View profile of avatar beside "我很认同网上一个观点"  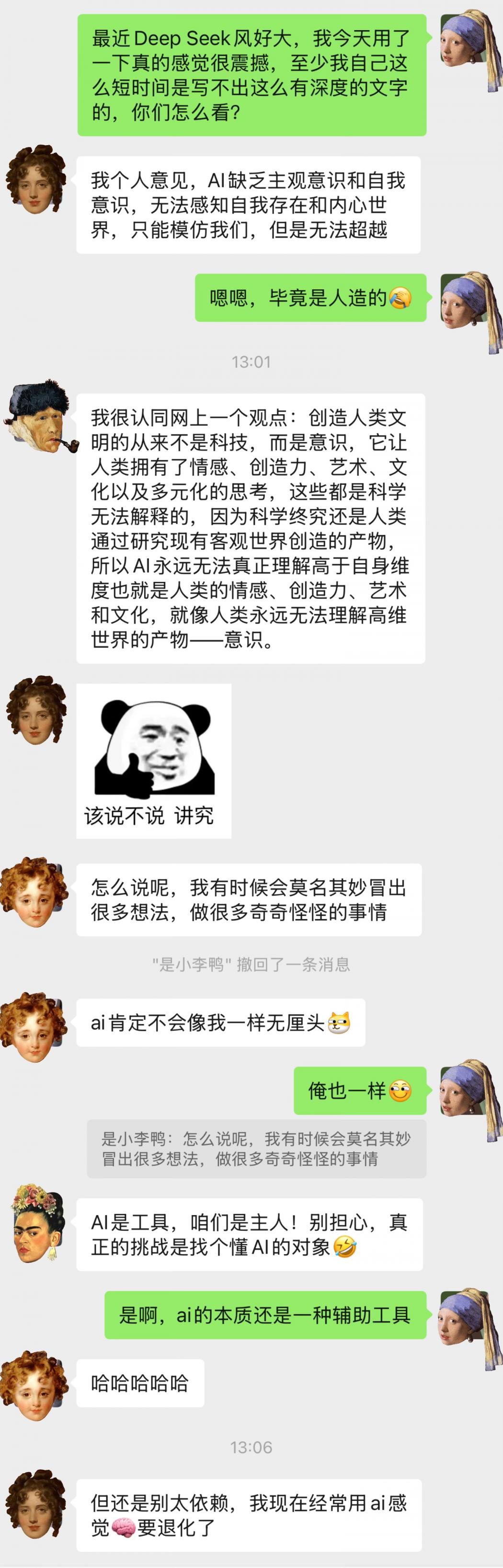(39, 418)
